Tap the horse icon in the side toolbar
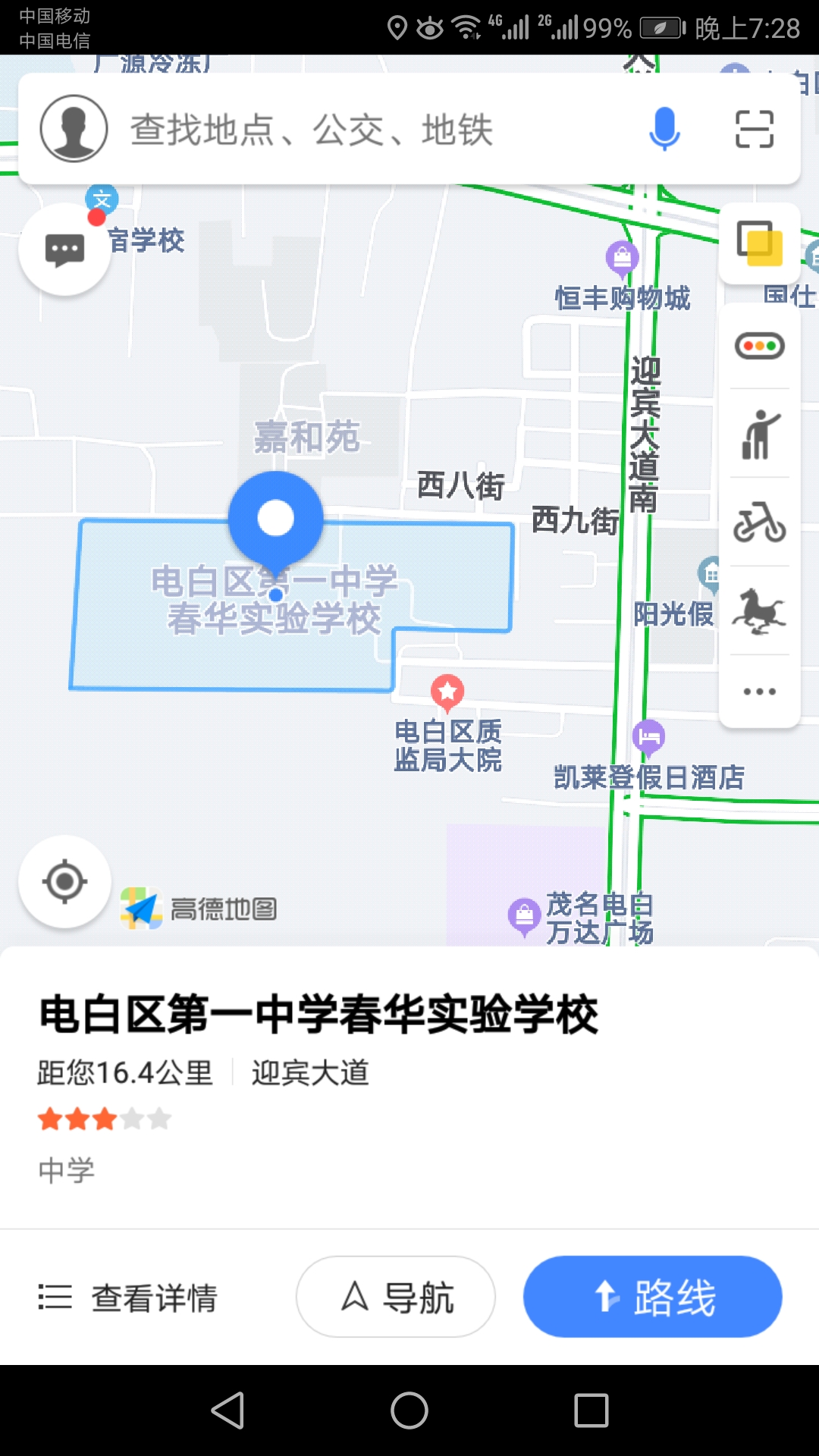 pos(759,610)
